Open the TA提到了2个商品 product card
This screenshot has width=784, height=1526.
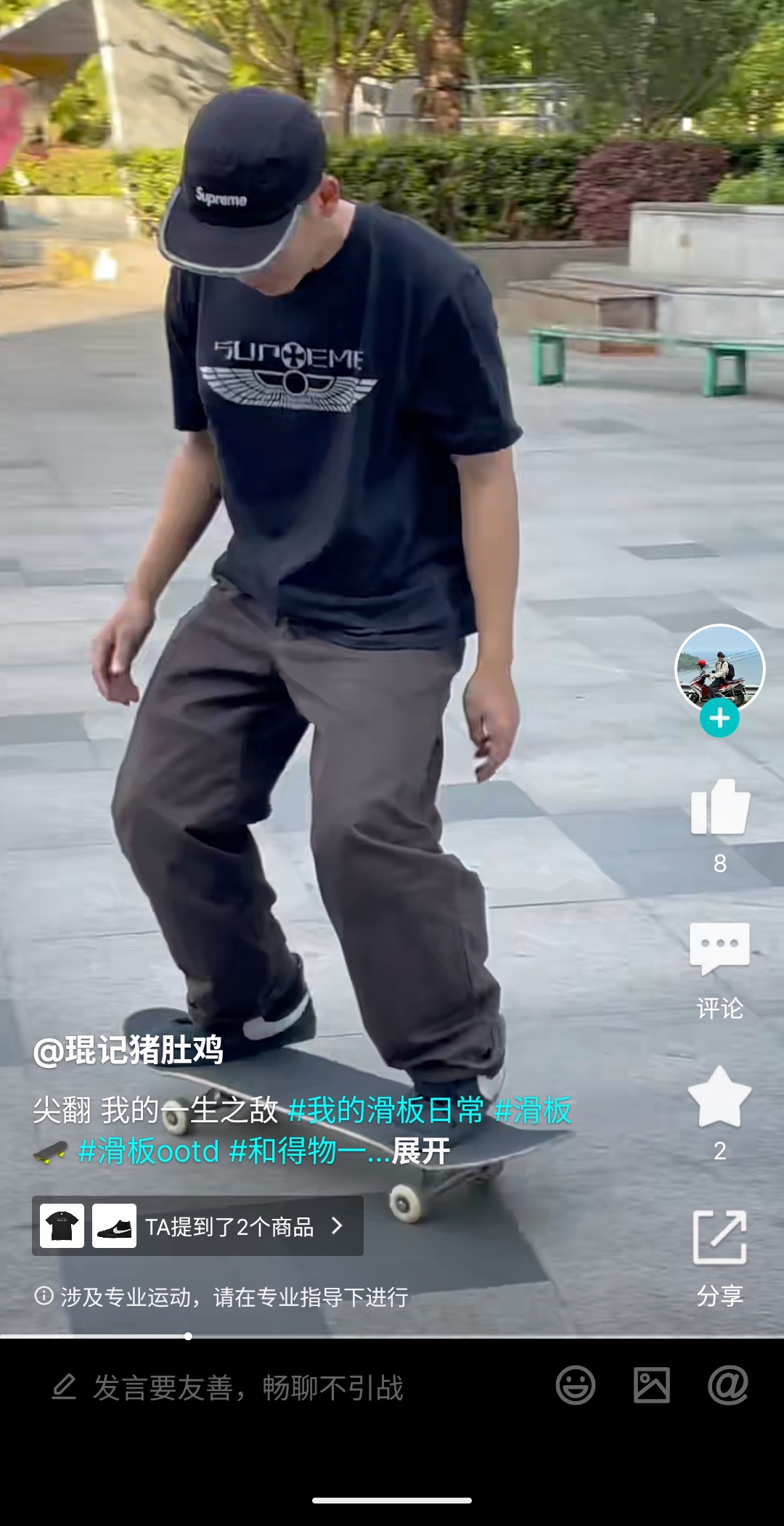click(x=197, y=1226)
